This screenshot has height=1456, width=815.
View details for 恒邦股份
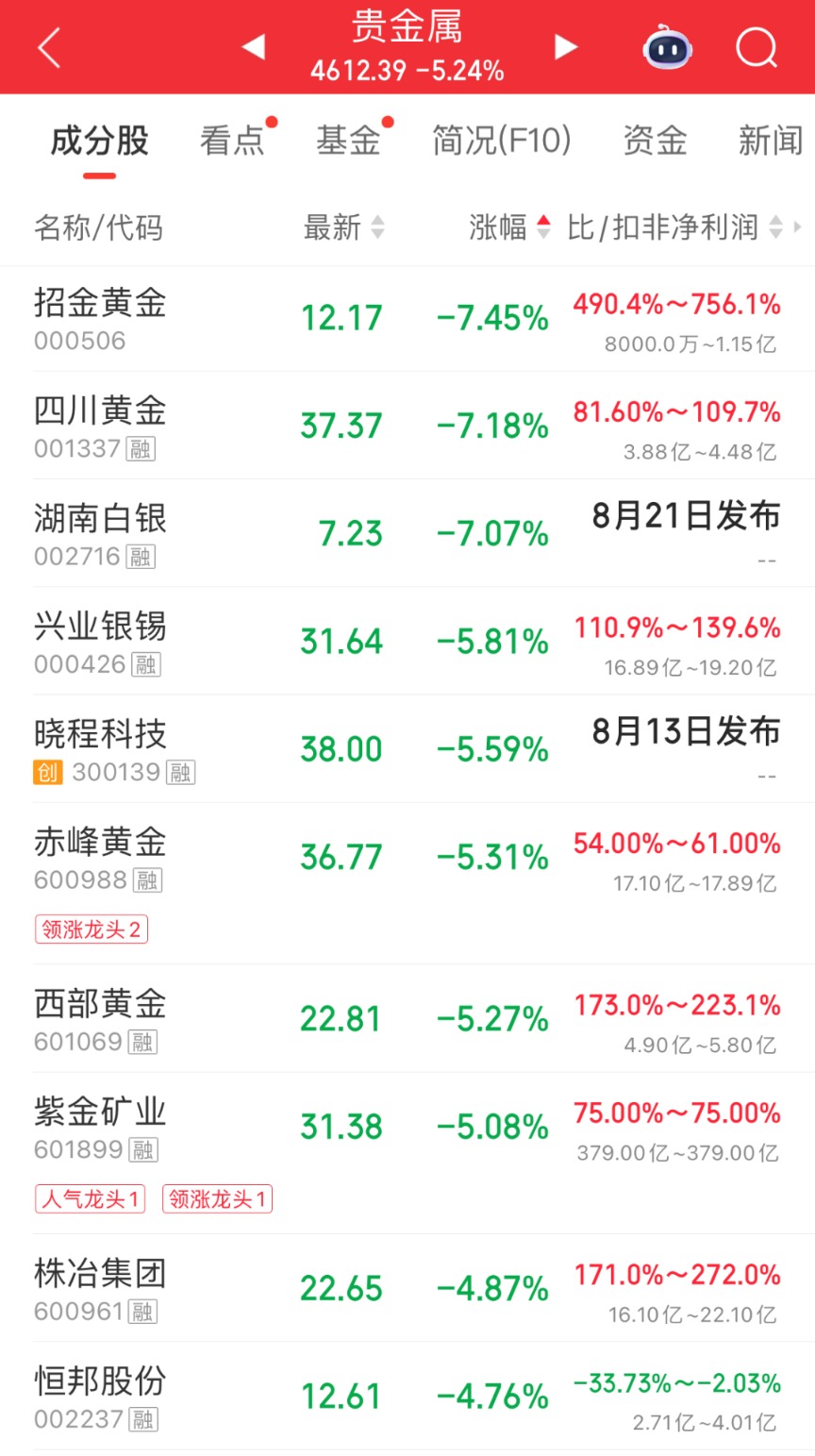tap(407, 1397)
